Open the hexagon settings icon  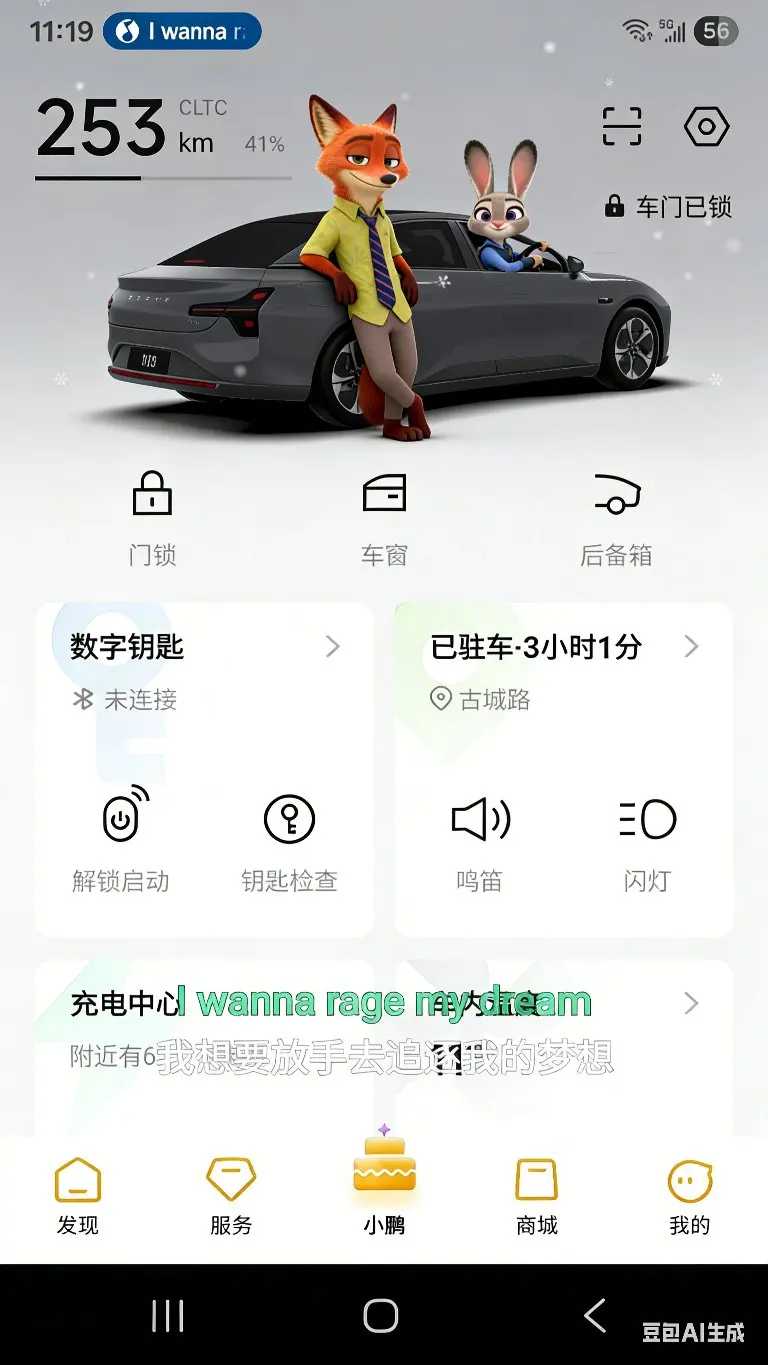[x=706, y=126]
